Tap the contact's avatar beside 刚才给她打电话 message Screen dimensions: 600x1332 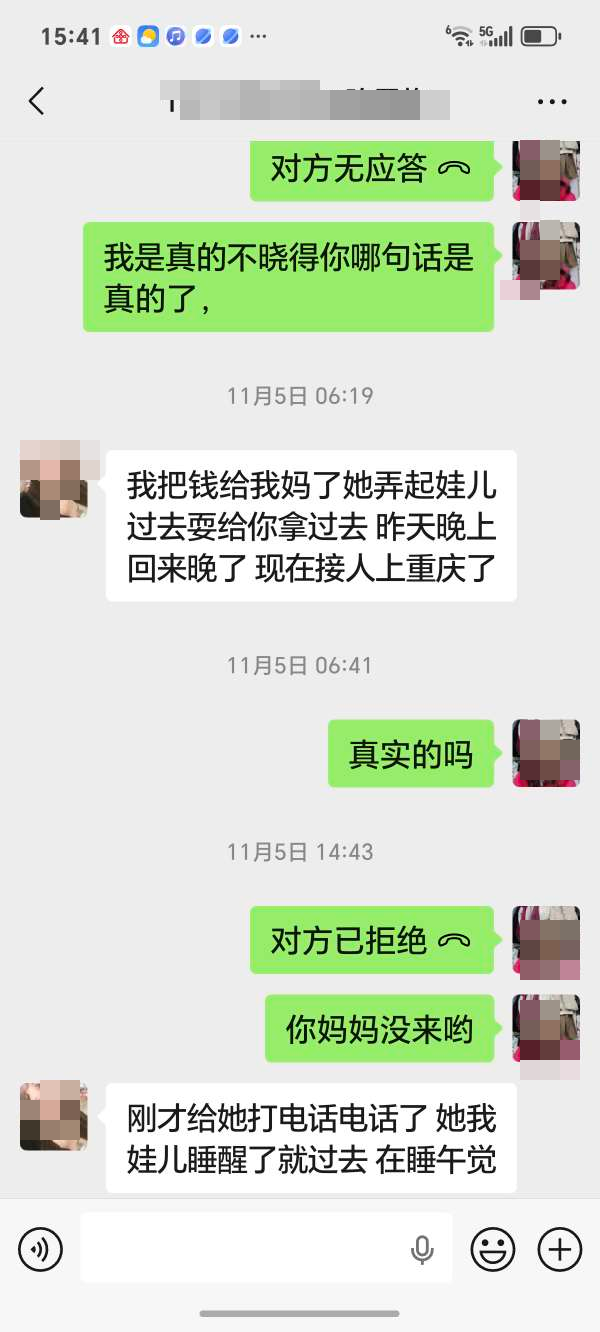[x=54, y=1117]
